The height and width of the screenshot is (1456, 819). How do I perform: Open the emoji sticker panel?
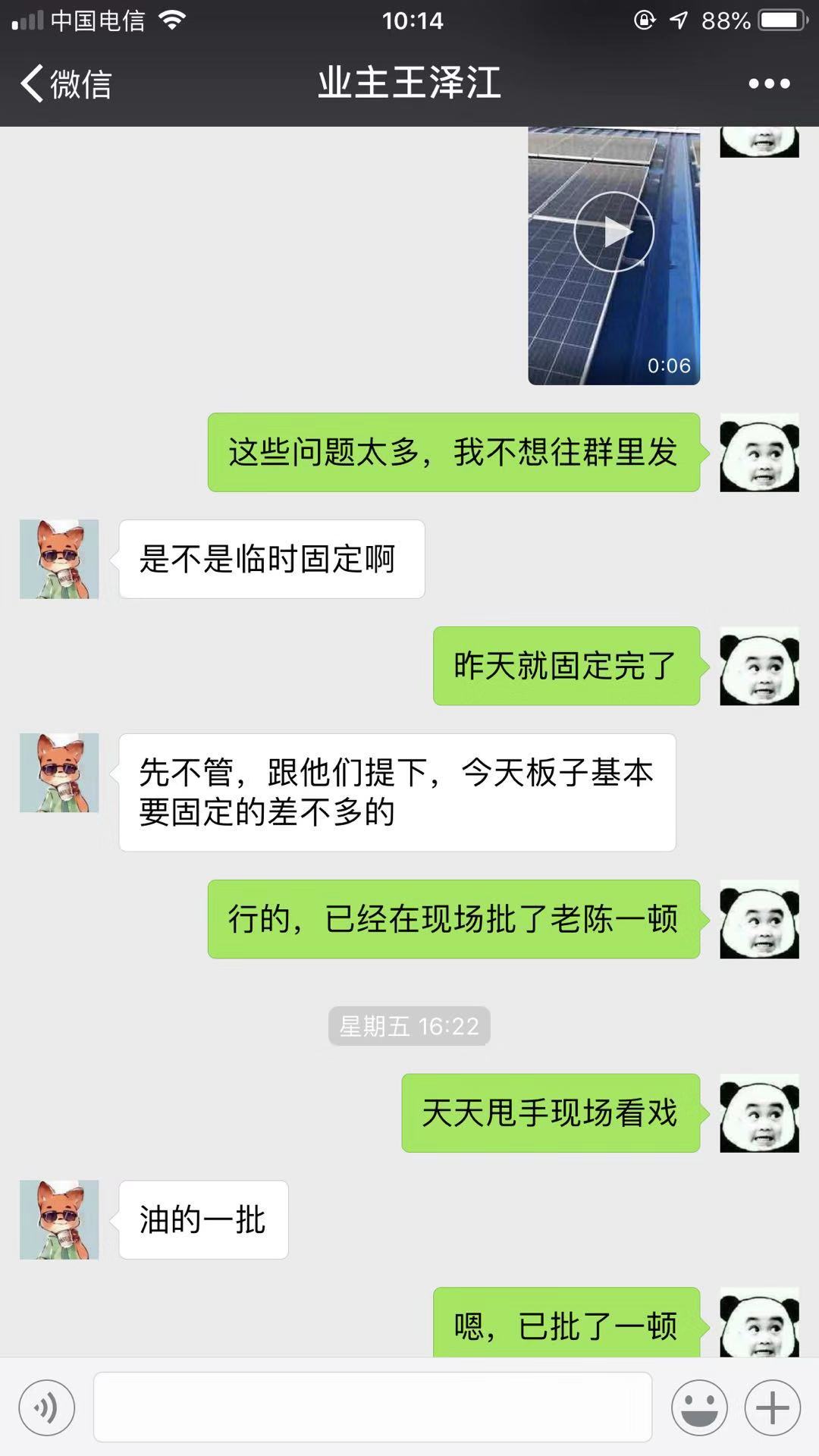699,1408
